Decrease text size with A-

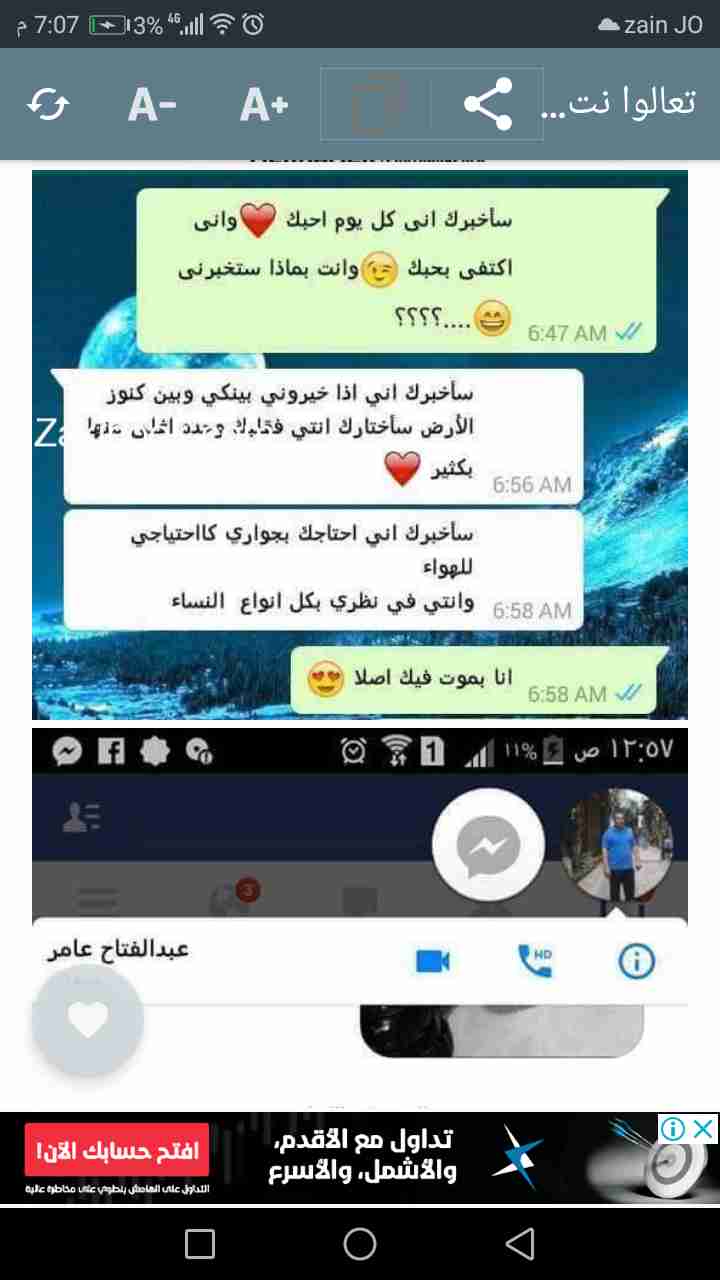(152, 104)
